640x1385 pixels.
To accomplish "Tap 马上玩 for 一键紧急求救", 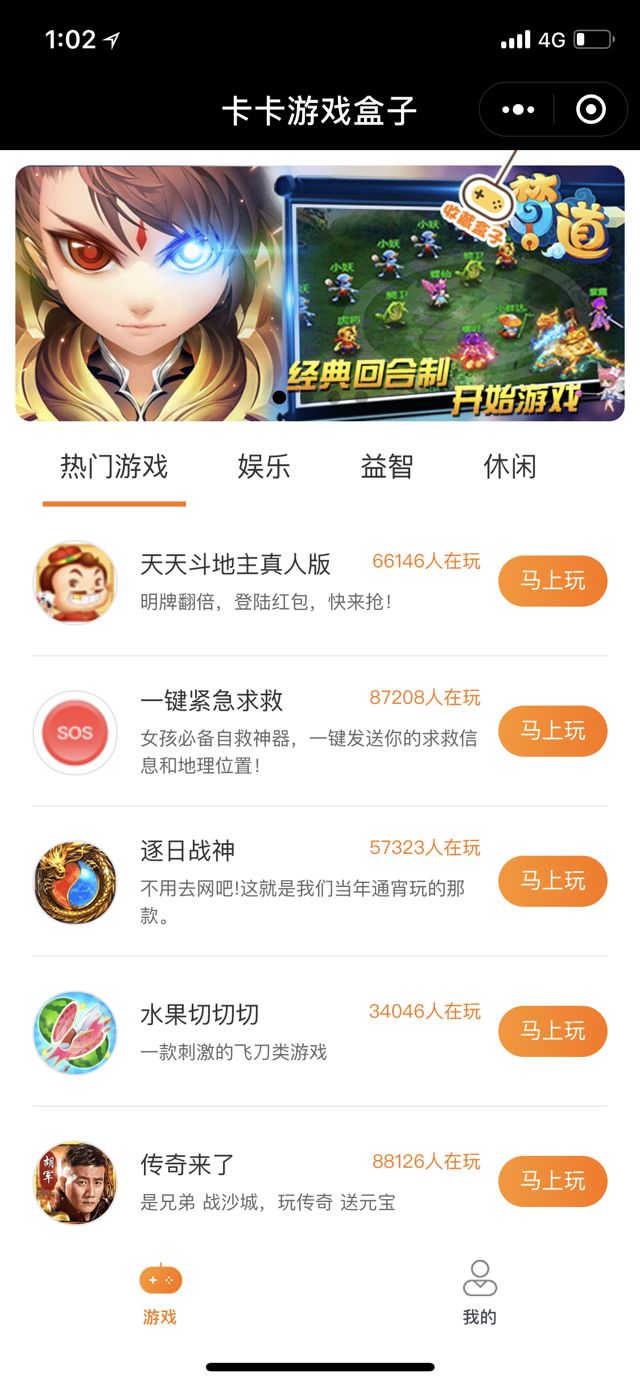I will [552, 731].
